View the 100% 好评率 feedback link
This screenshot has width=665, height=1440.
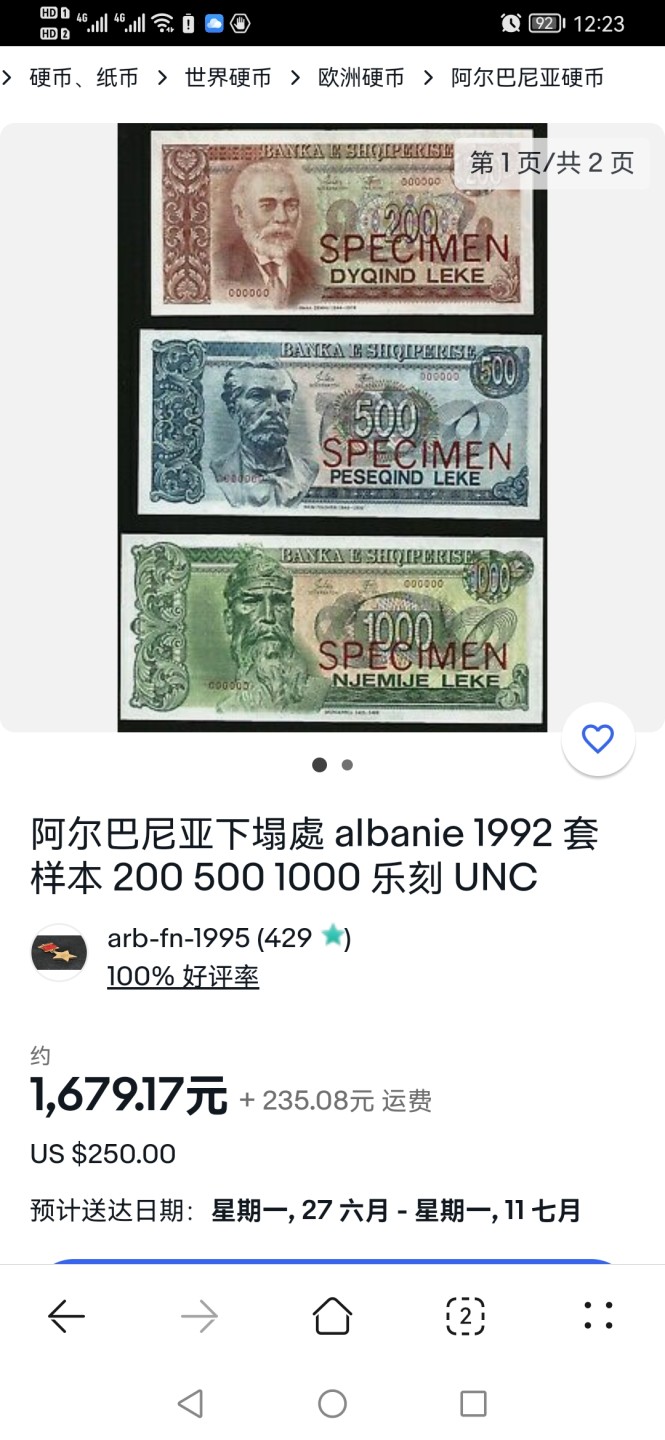coord(183,976)
